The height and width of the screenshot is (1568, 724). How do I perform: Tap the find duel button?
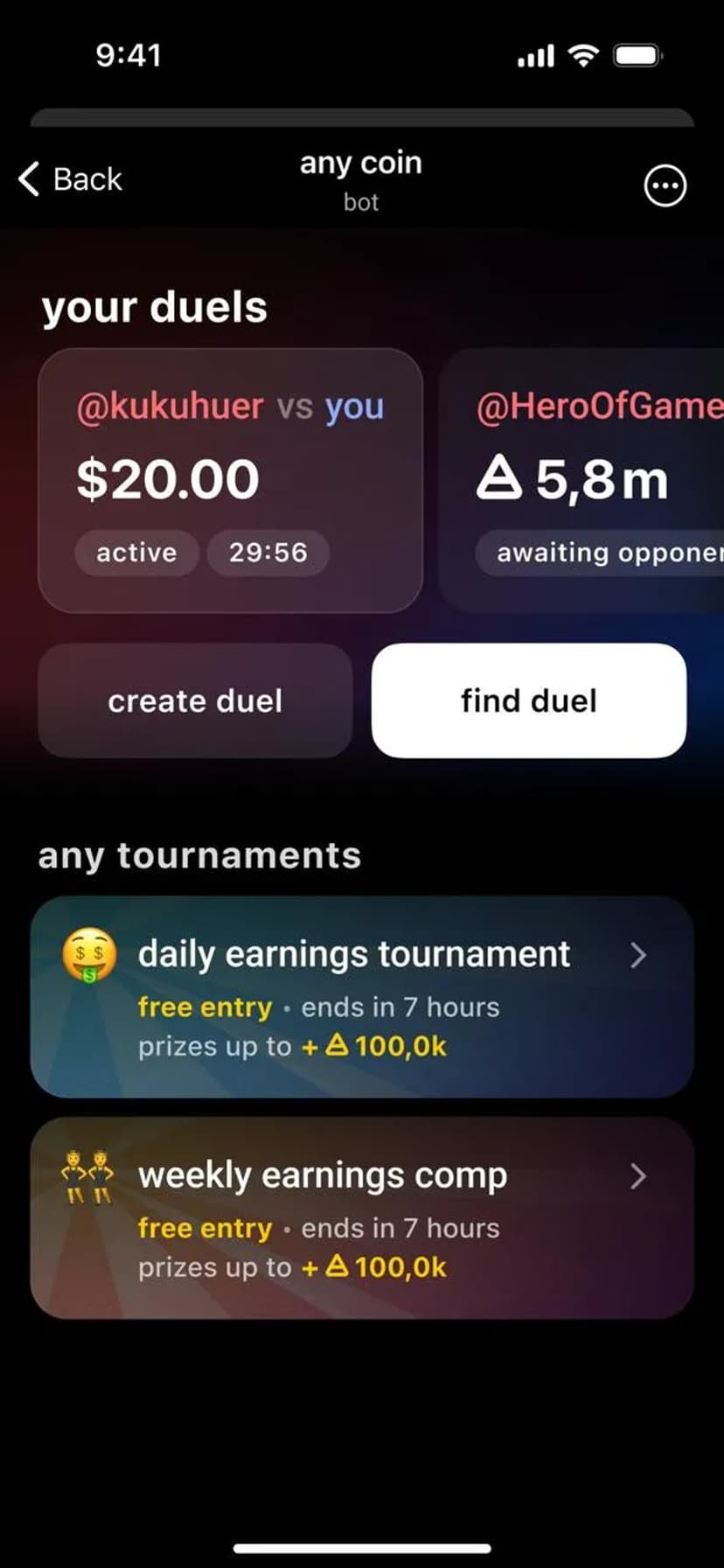528,700
